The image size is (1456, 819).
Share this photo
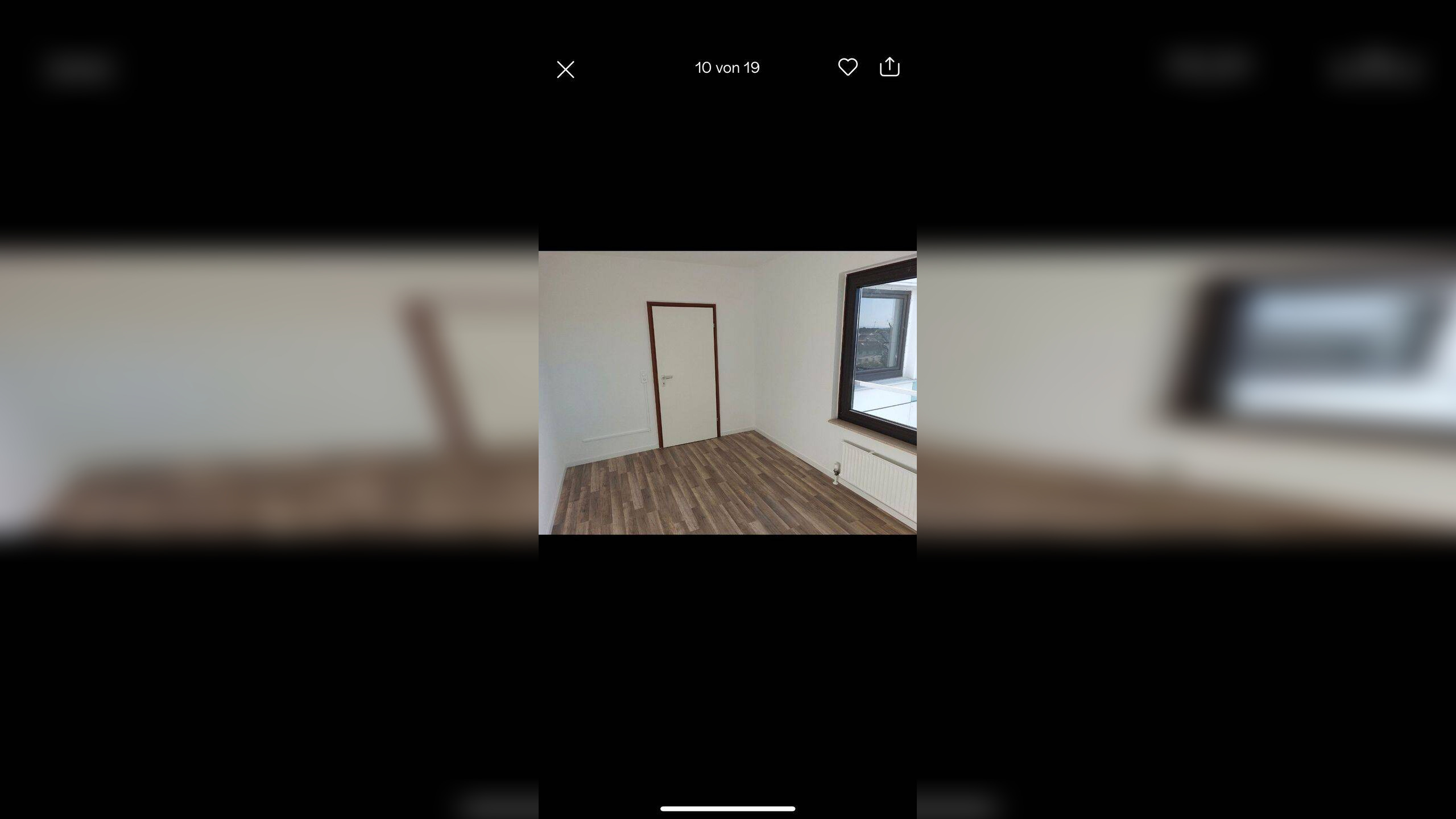coord(890,67)
